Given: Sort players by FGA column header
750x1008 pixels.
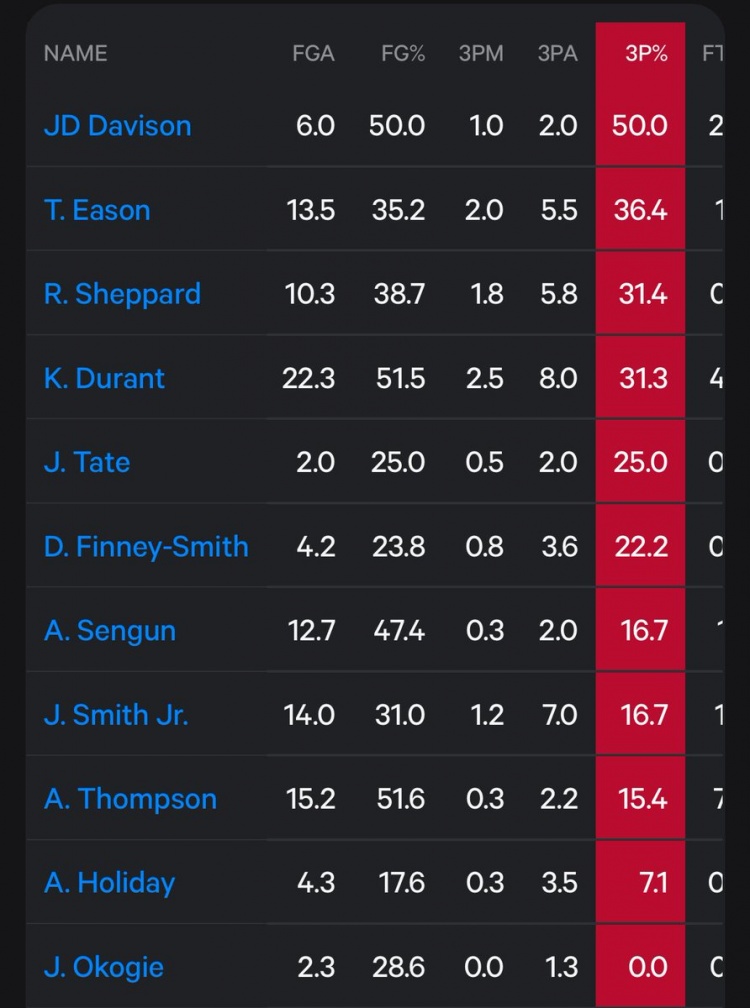Looking at the screenshot, I should click(313, 54).
